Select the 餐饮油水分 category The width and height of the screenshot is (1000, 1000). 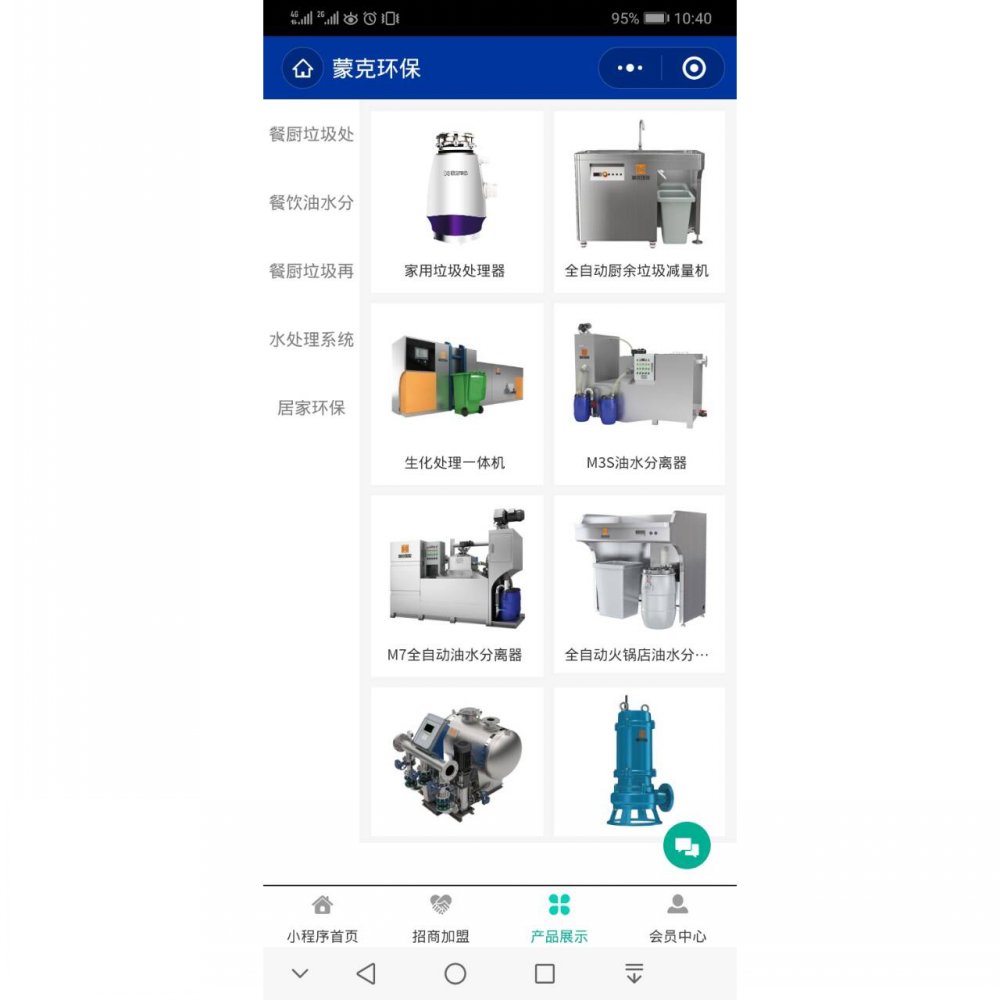pyautogui.click(x=311, y=203)
